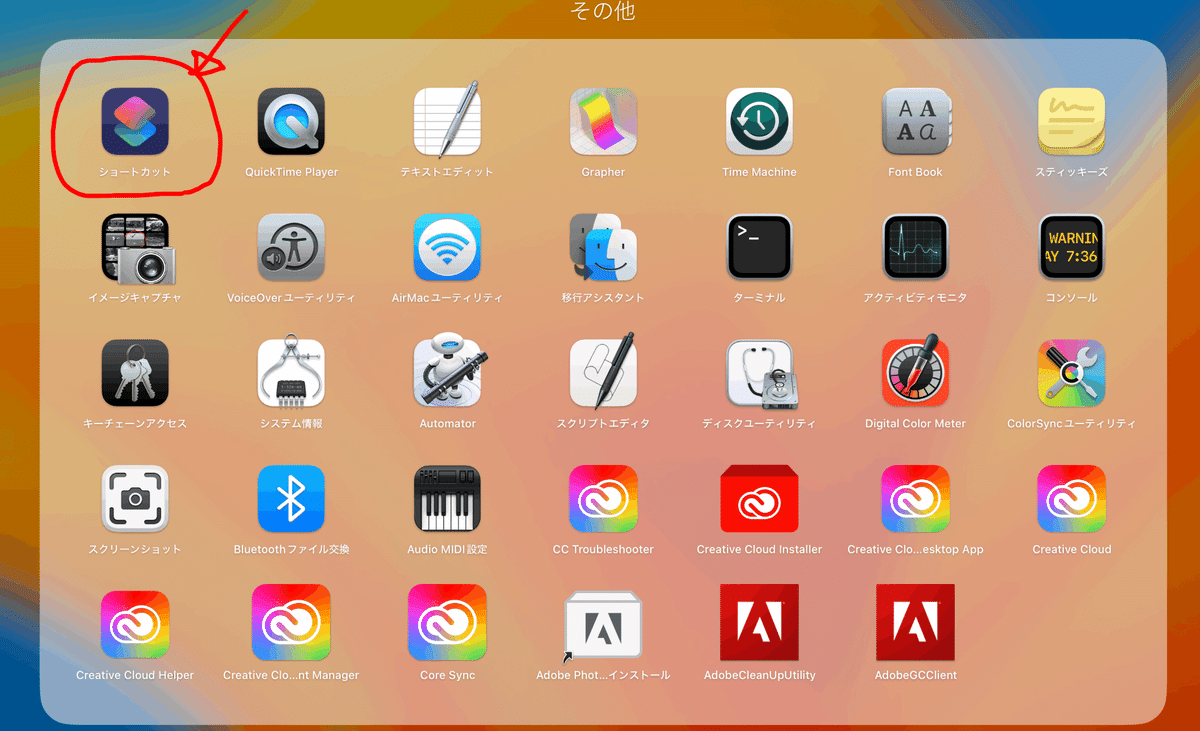1200x731 pixels.
Task: Open AirMac ユーティリティ
Action: [447, 248]
